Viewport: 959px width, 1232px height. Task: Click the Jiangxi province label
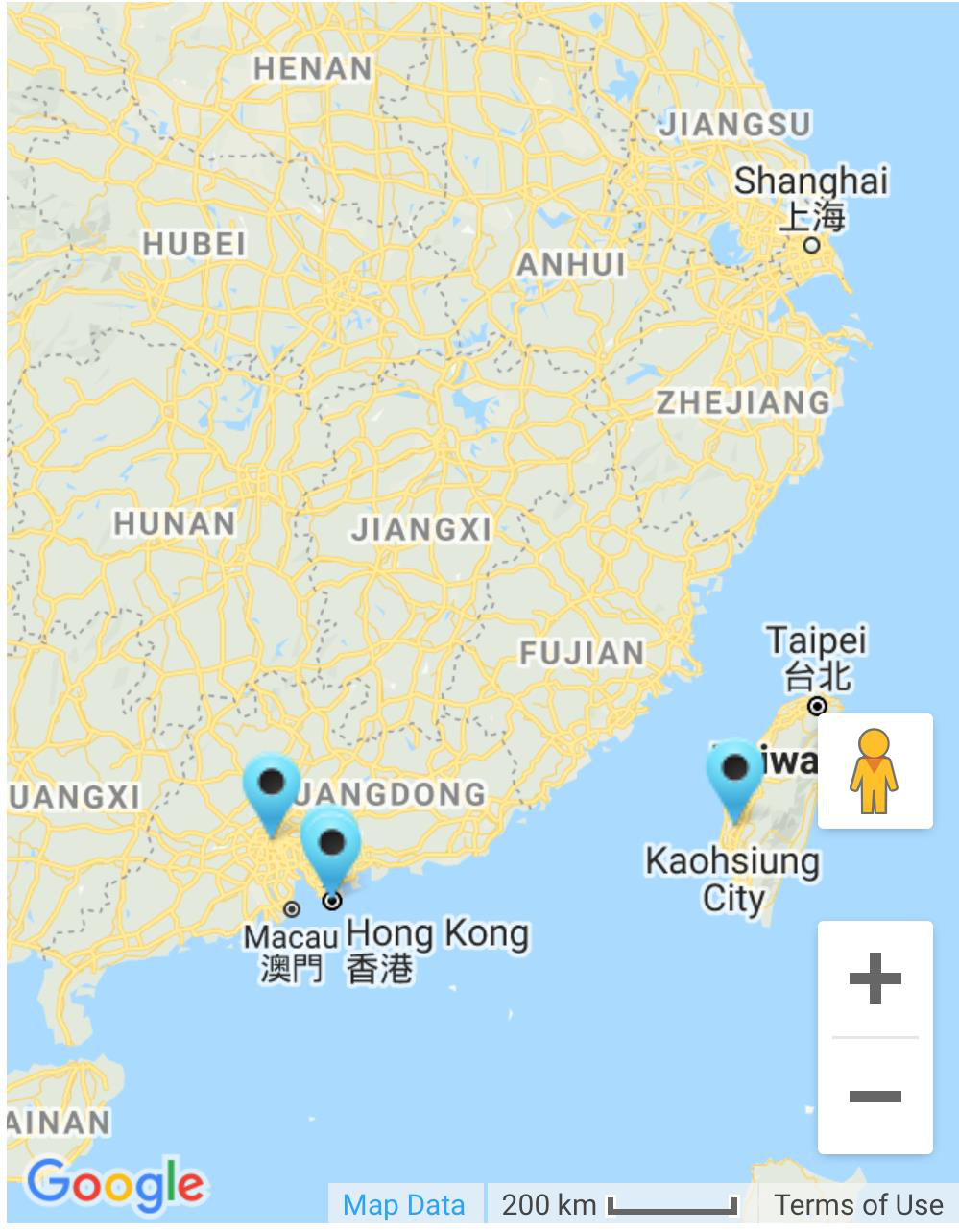point(423,527)
